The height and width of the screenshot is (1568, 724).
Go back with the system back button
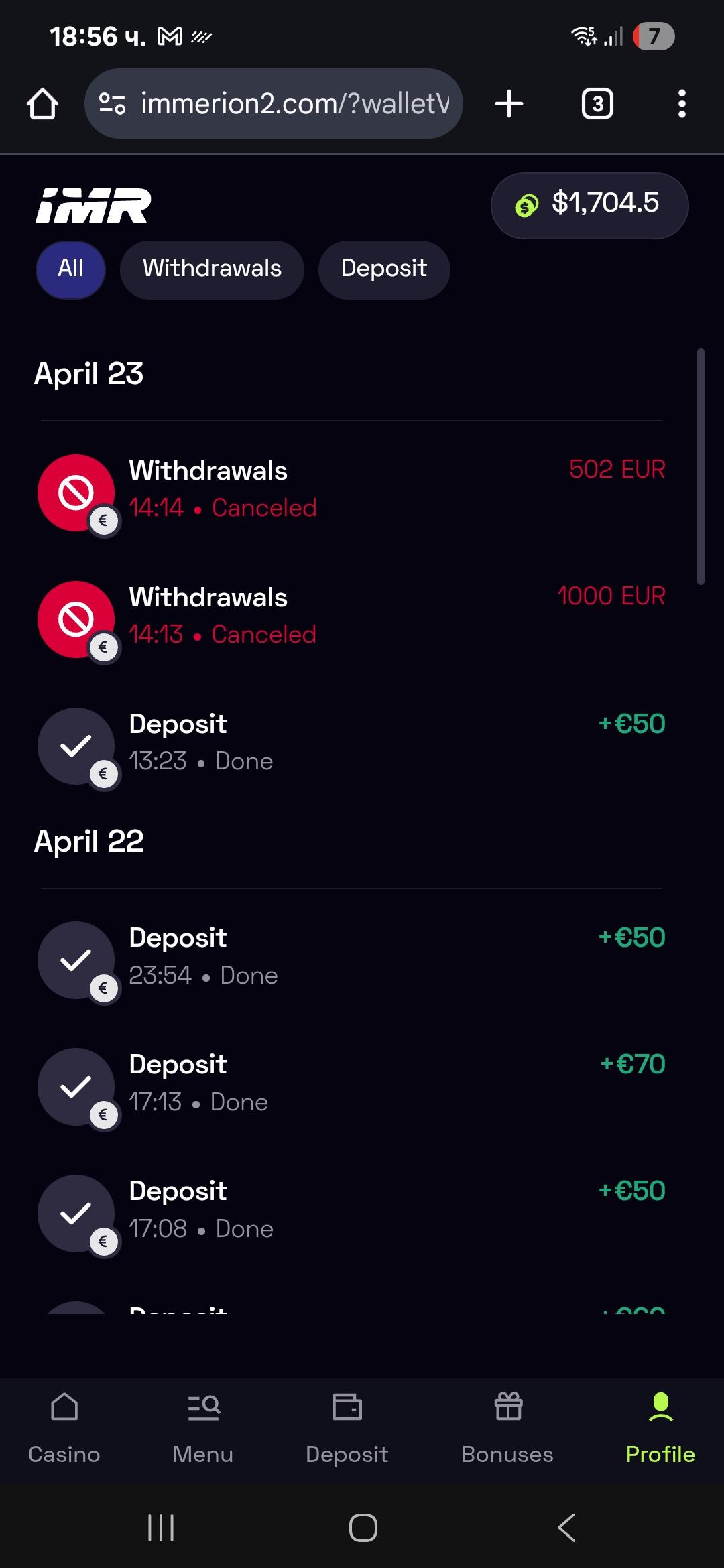566,1528
